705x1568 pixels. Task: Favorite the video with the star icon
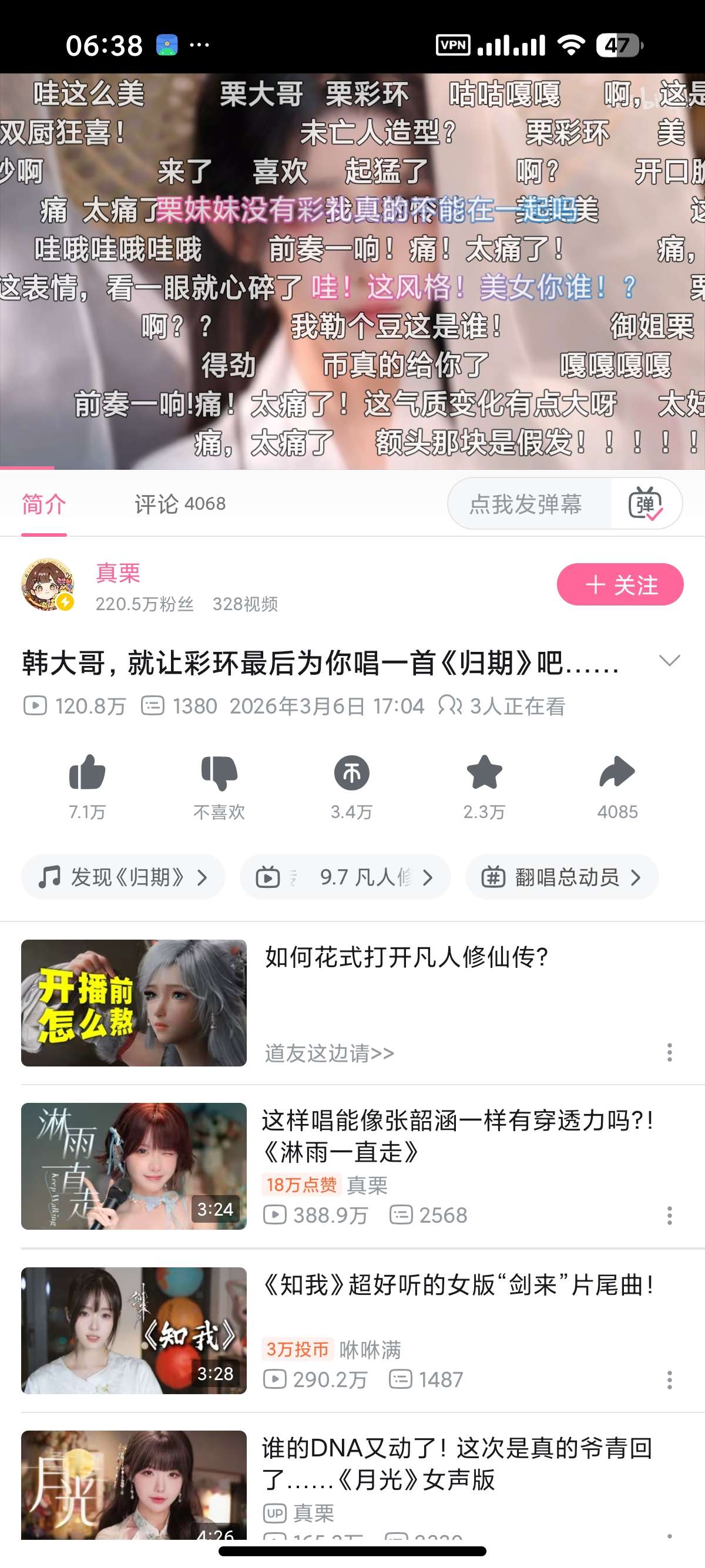click(x=484, y=773)
